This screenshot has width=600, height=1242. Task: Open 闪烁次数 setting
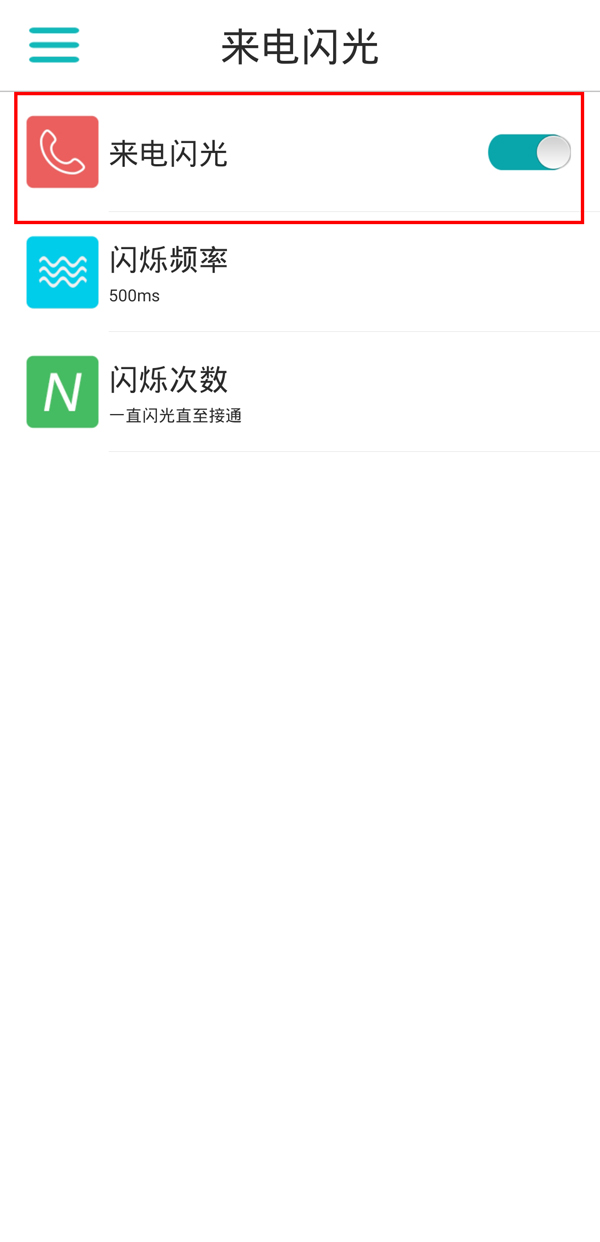click(x=300, y=392)
